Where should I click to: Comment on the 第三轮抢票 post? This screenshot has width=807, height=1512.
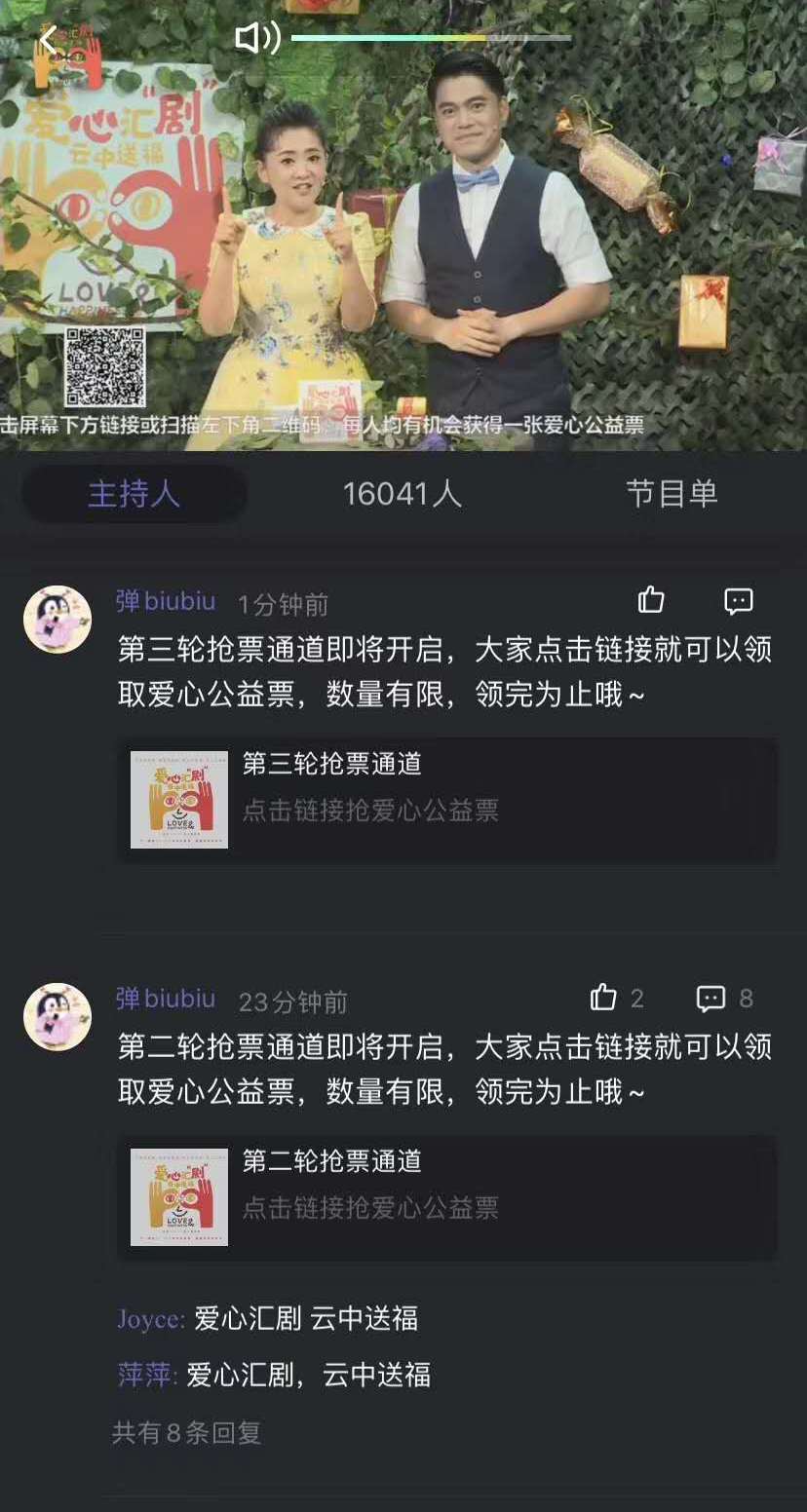pos(739,601)
